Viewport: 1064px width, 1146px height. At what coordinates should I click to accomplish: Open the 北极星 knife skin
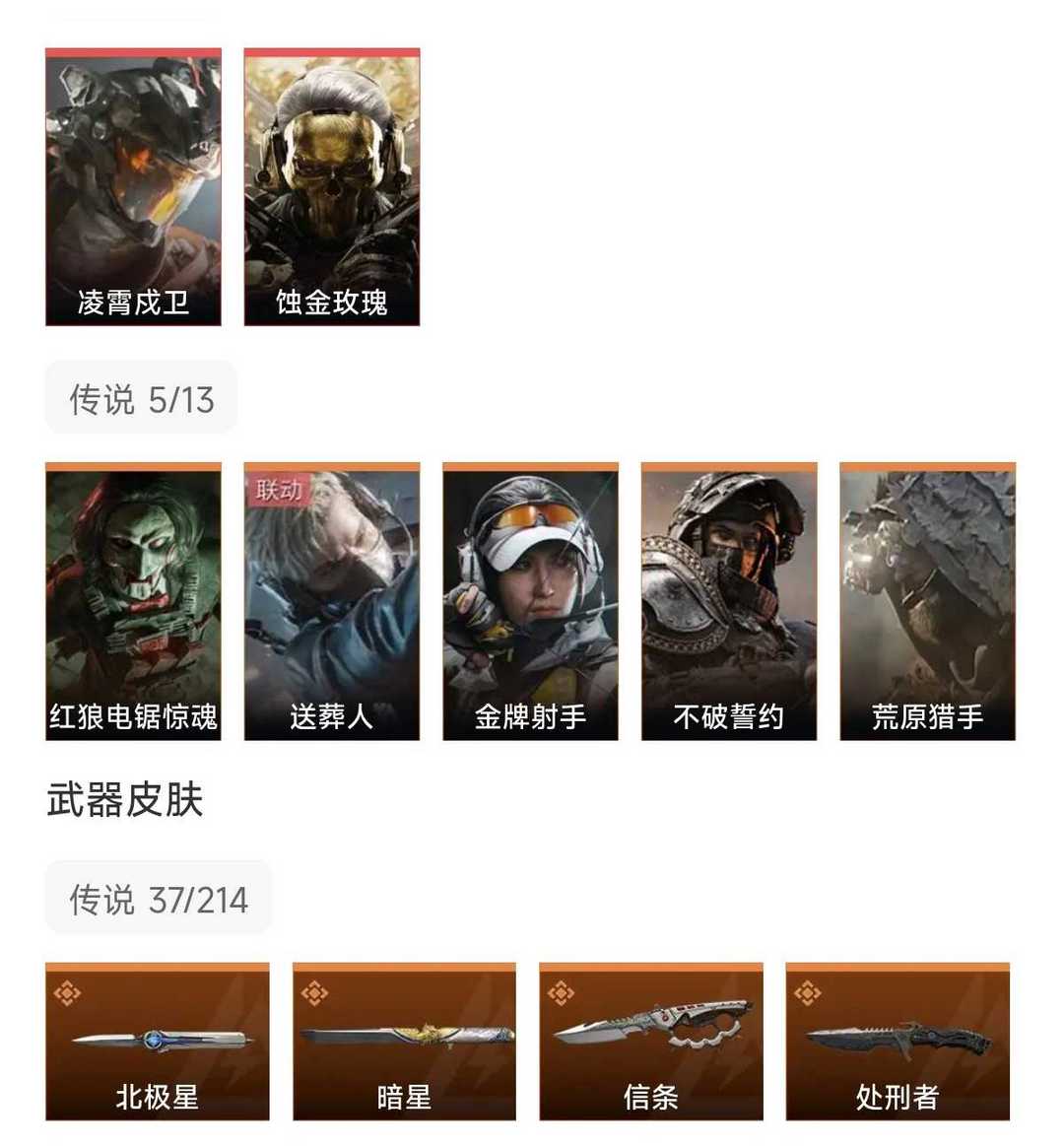click(x=158, y=1043)
